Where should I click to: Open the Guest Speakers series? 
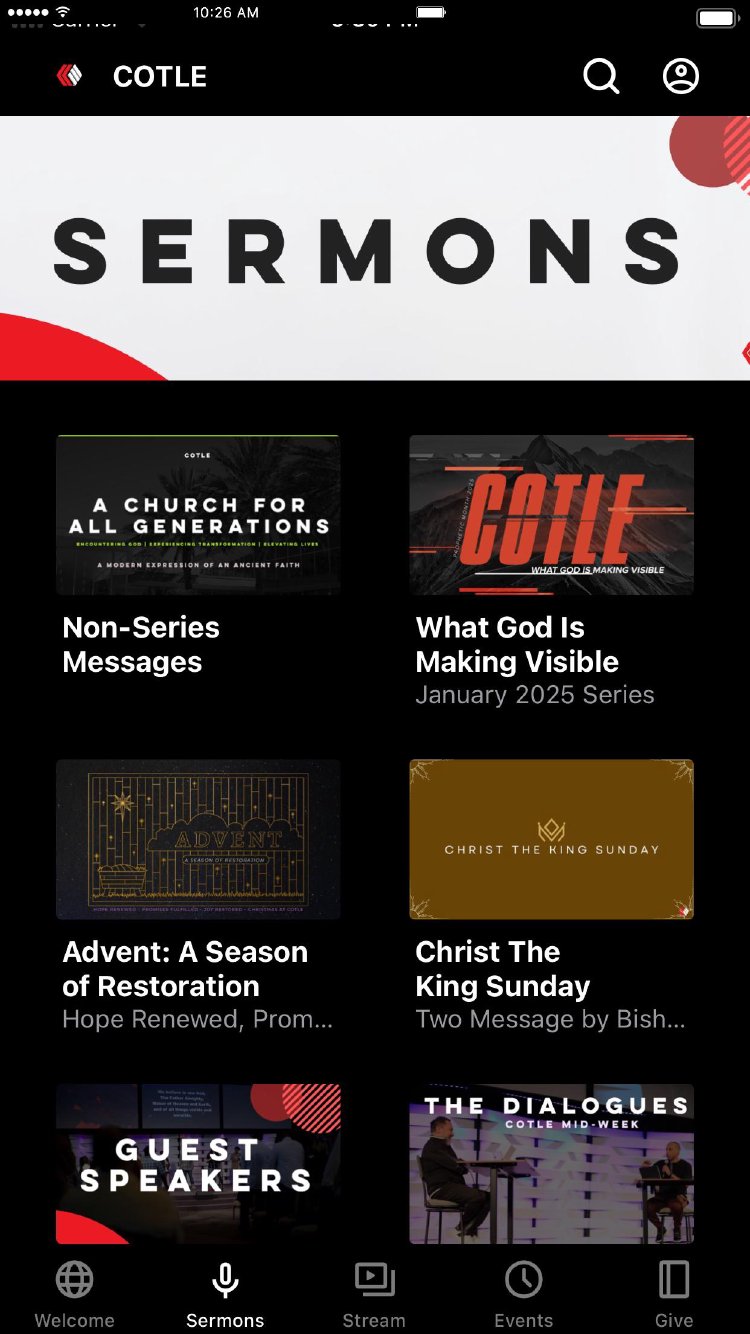(198, 1164)
